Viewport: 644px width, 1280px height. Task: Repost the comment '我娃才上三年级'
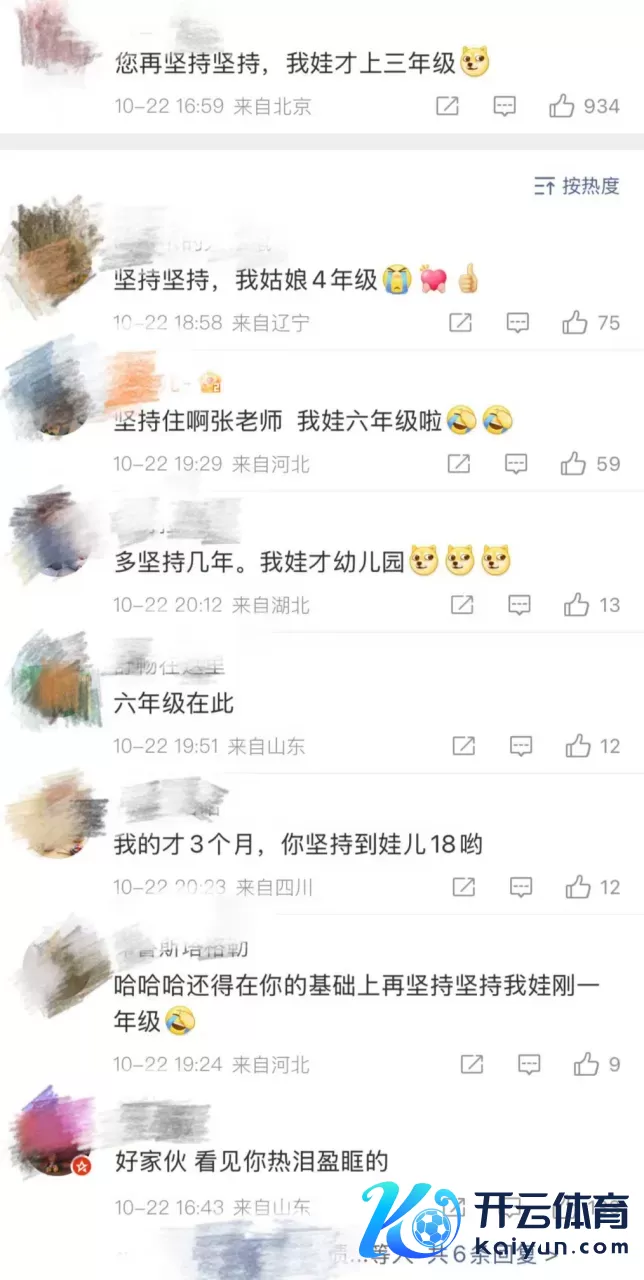[x=448, y=106]
